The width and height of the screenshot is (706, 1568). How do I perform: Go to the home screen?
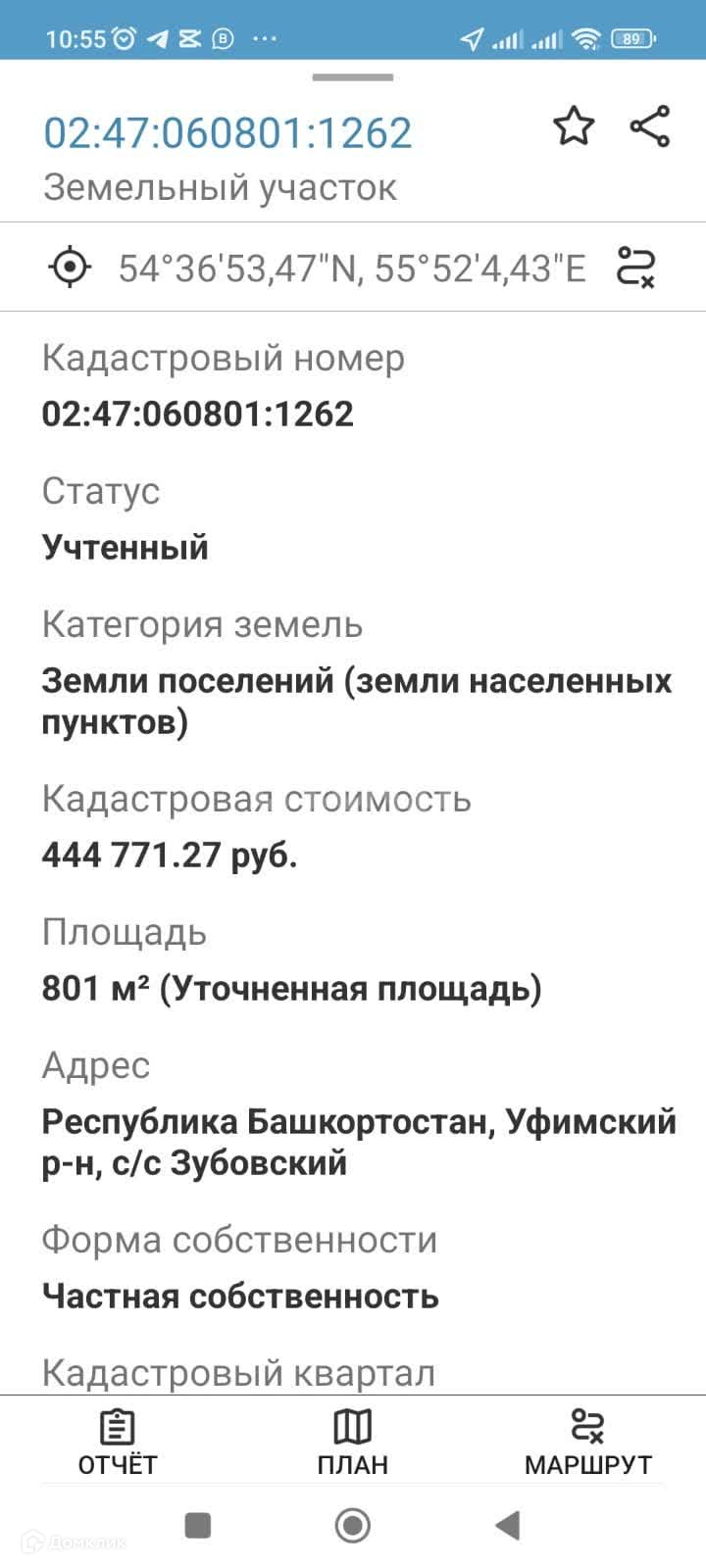tap(352, 1525)
